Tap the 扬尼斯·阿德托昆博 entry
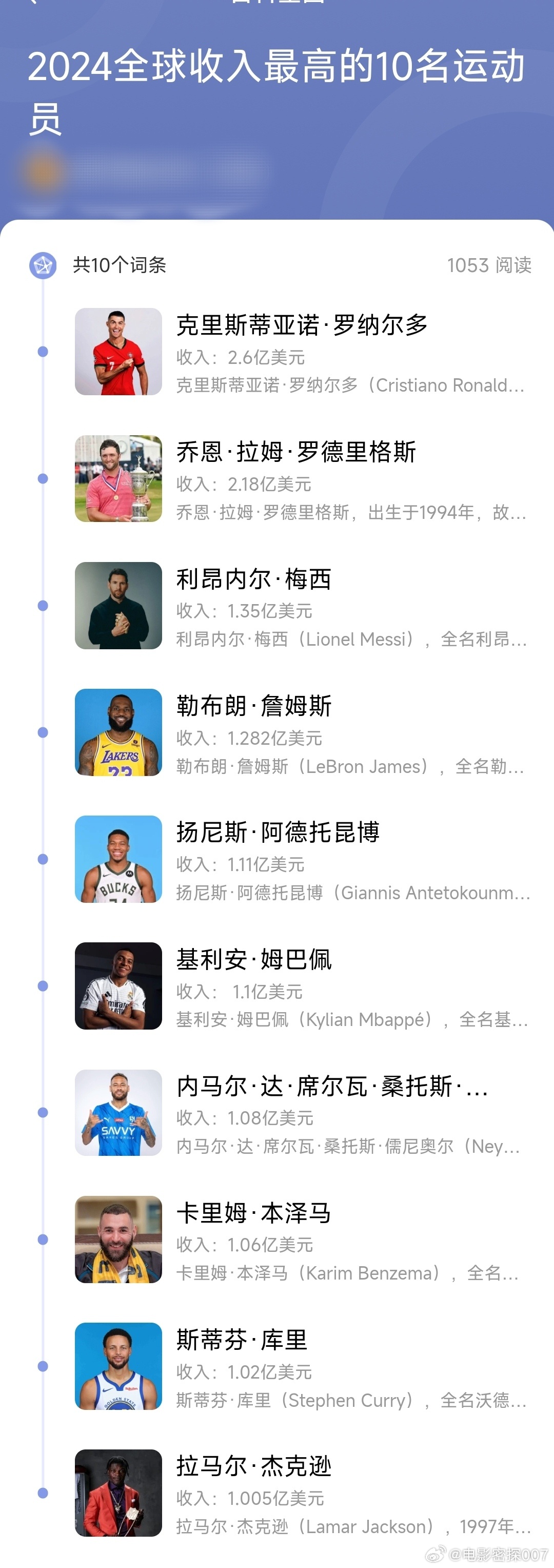Image resolution: width=554 pixels, height=1568 pixels. click(x=278, y=833)
